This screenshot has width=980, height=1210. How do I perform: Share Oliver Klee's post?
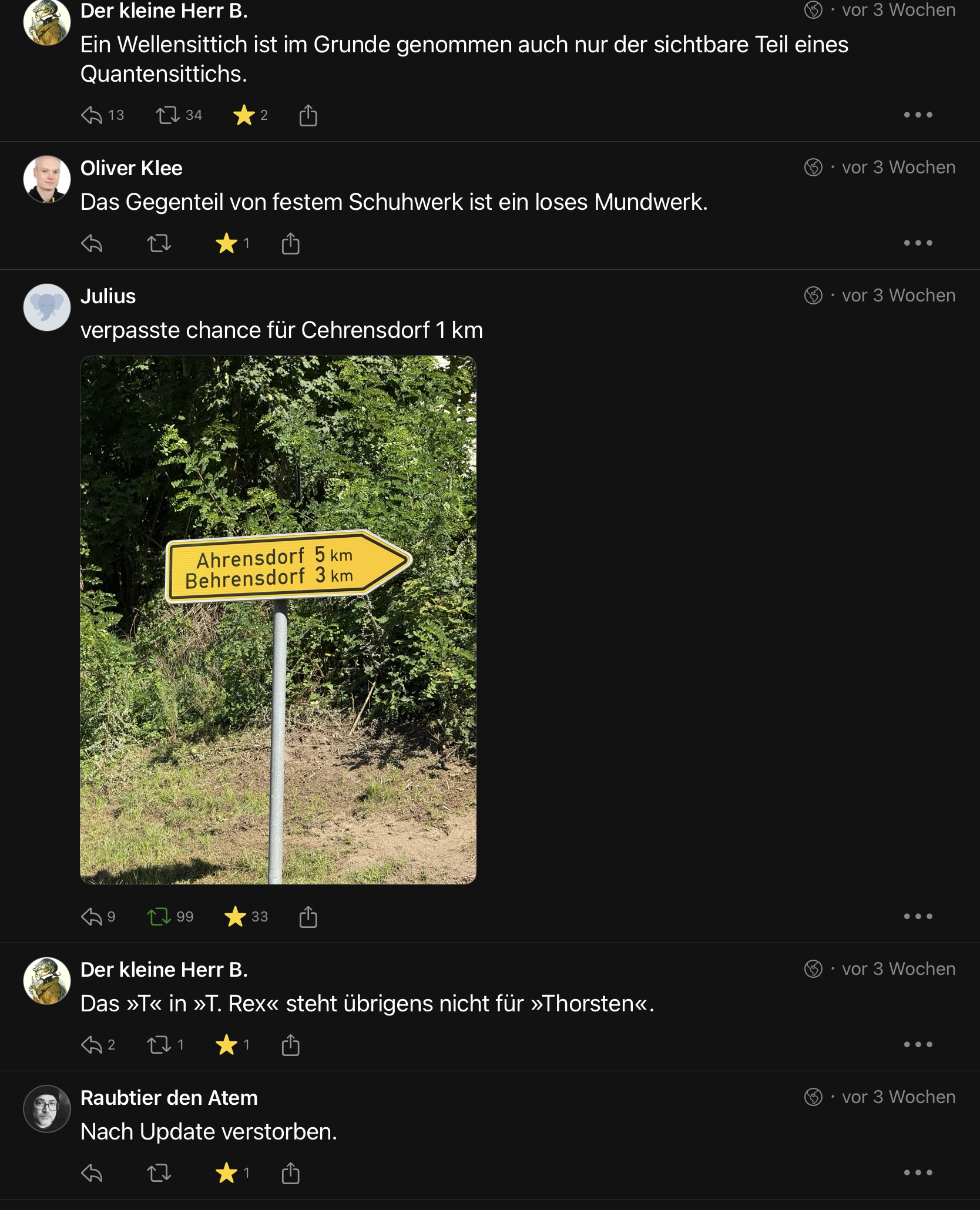290,243
